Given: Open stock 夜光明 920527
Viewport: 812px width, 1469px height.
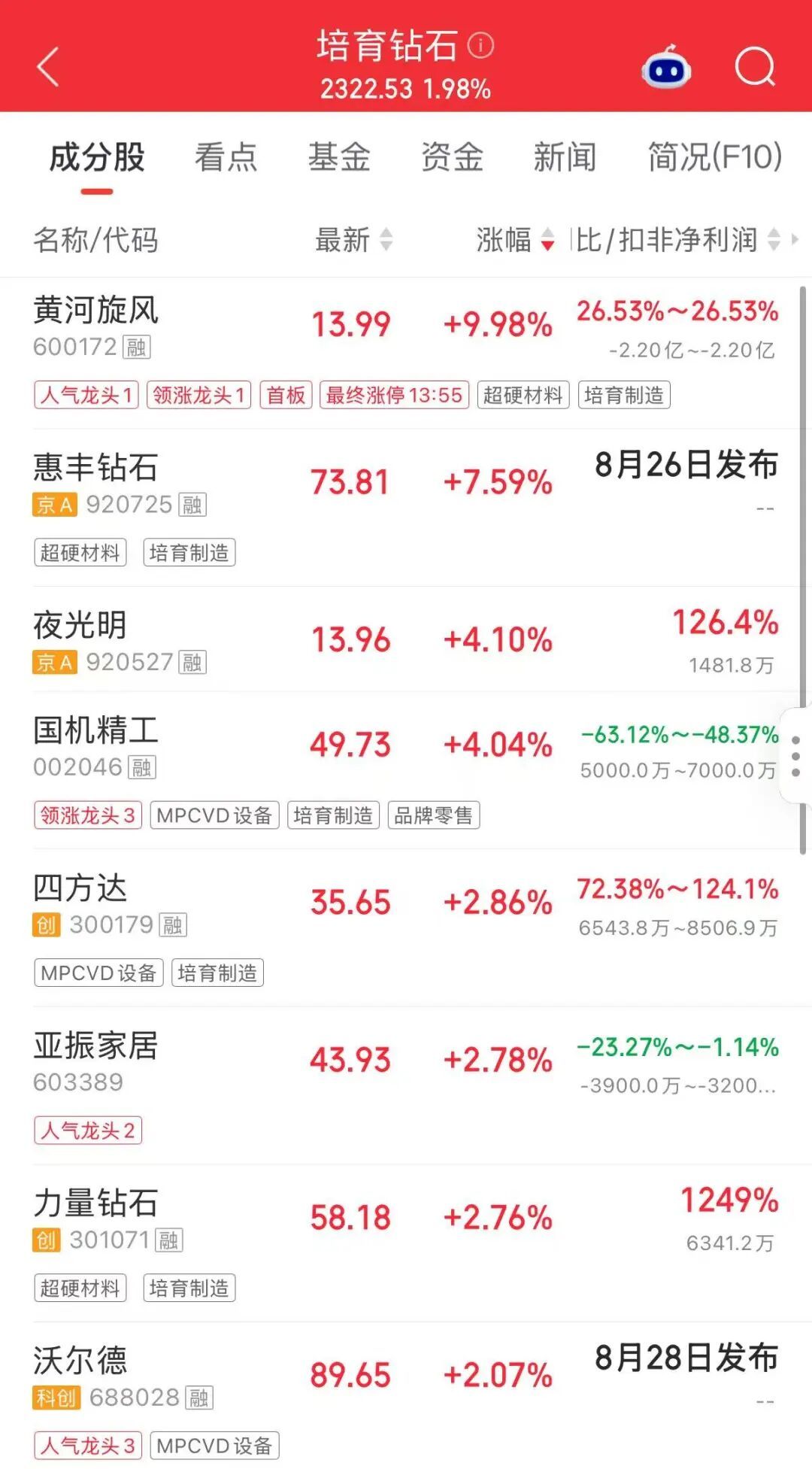Looking at the screenshot, I should [x=406, y=639].
